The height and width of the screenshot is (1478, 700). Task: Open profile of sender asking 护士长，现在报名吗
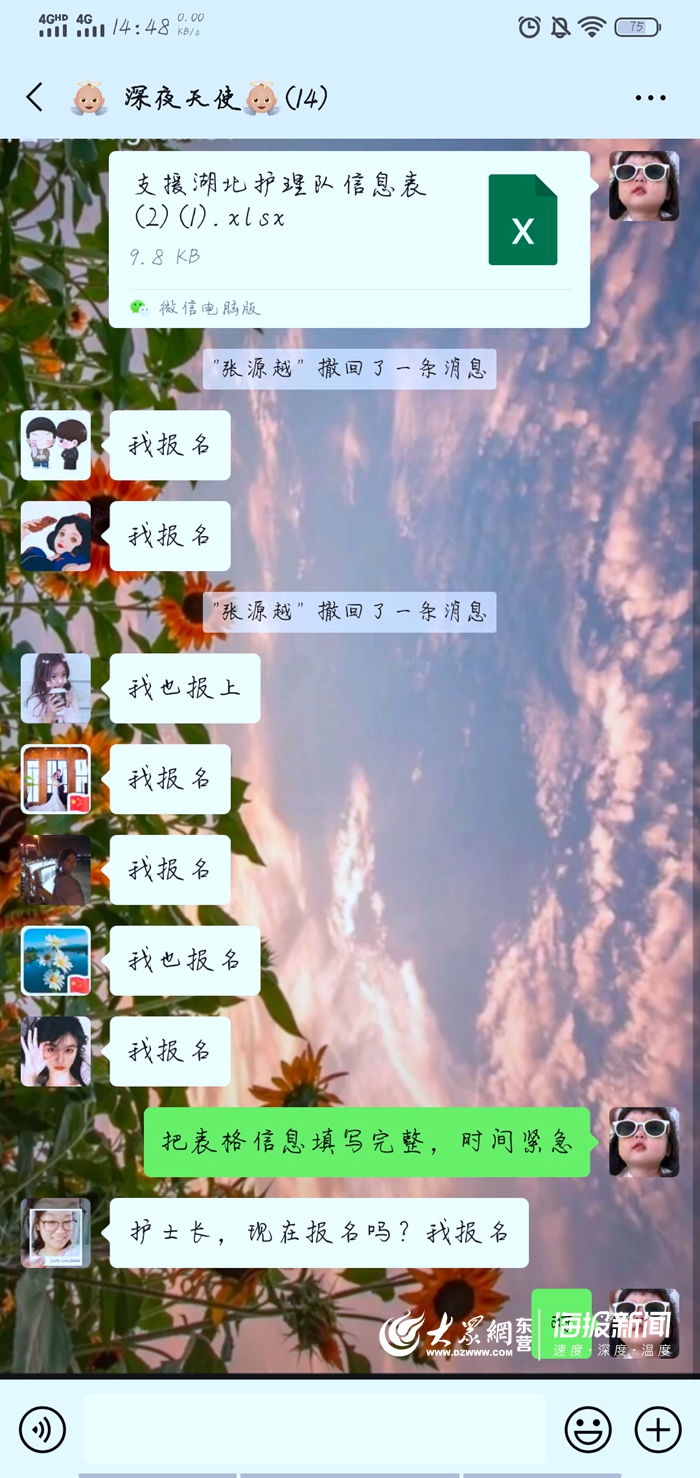click(56, 1233)
